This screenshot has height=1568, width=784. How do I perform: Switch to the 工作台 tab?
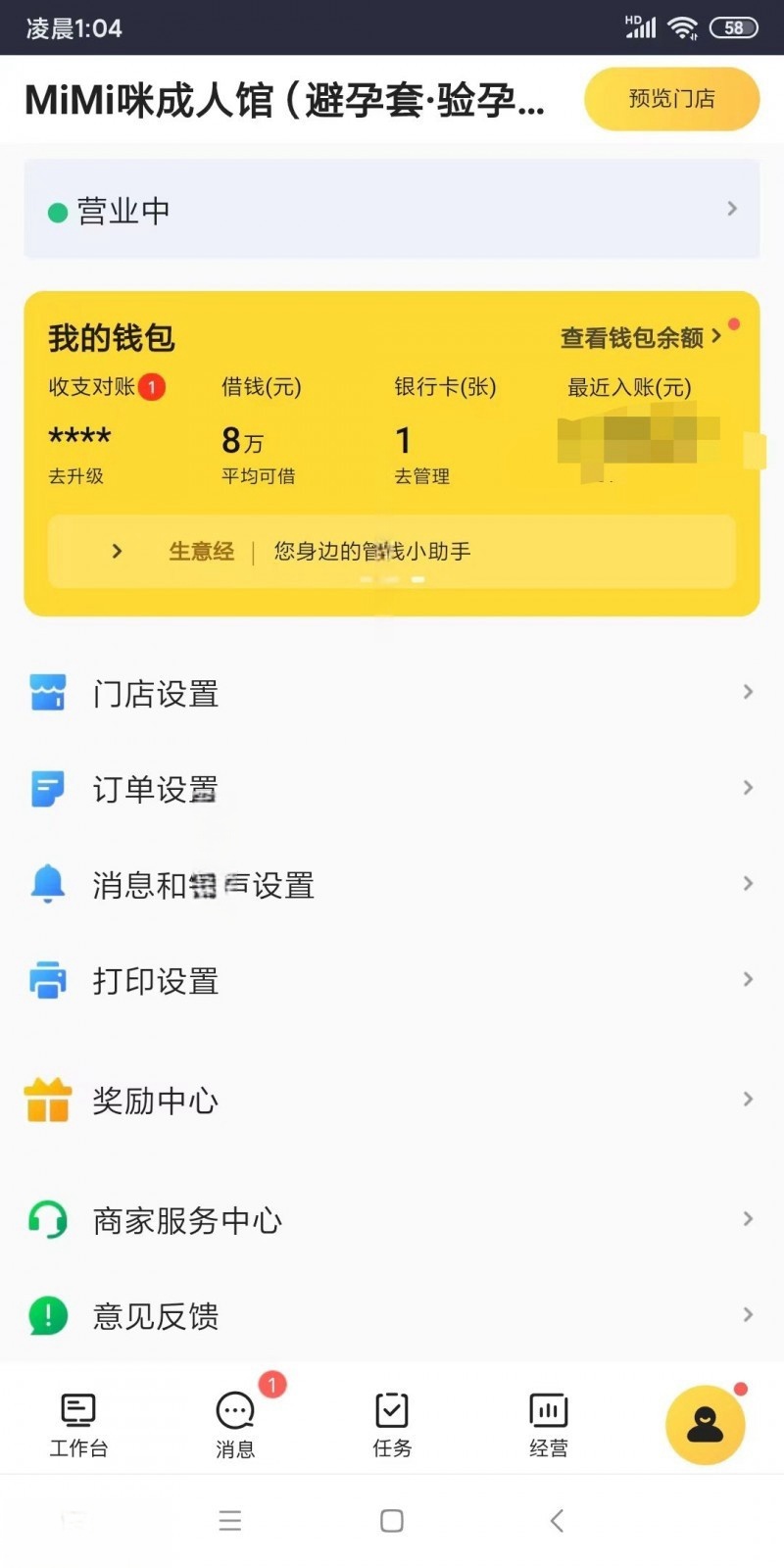pos(78,1425)
